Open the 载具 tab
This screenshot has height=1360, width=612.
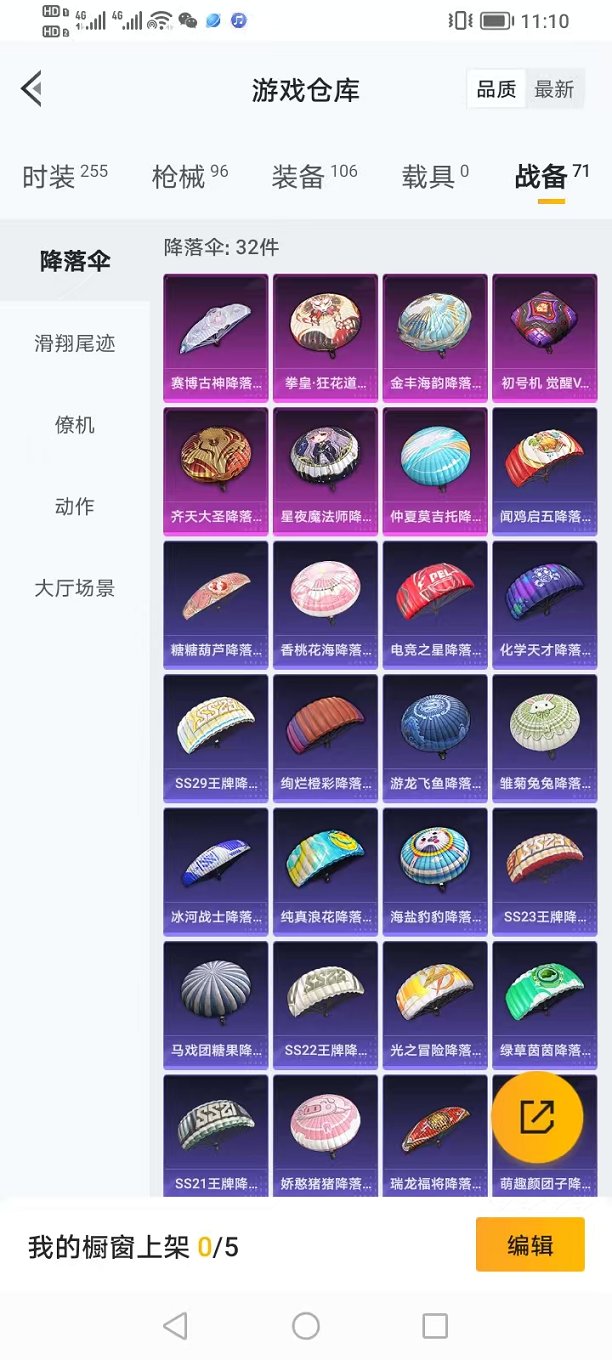(x=435, y=176)
